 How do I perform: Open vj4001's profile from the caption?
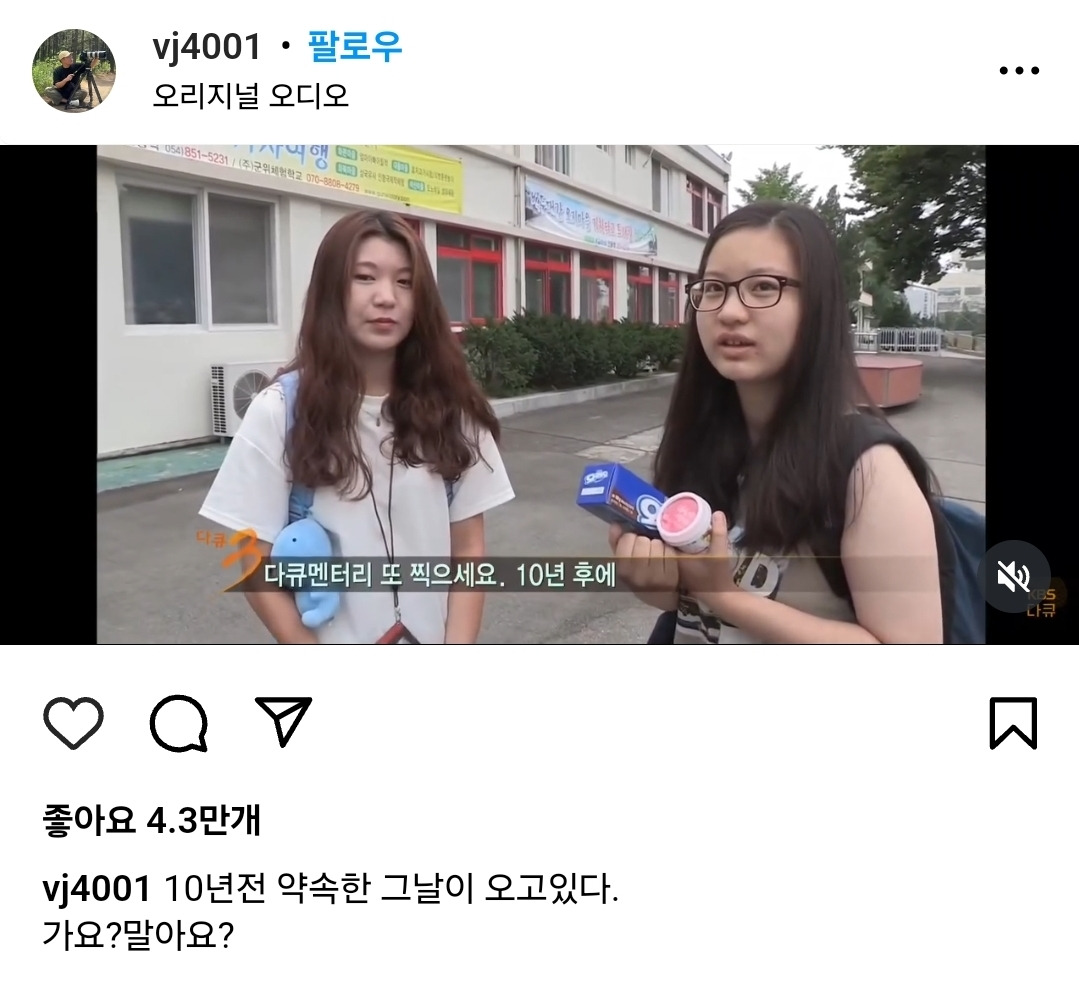tap(96, 888)
